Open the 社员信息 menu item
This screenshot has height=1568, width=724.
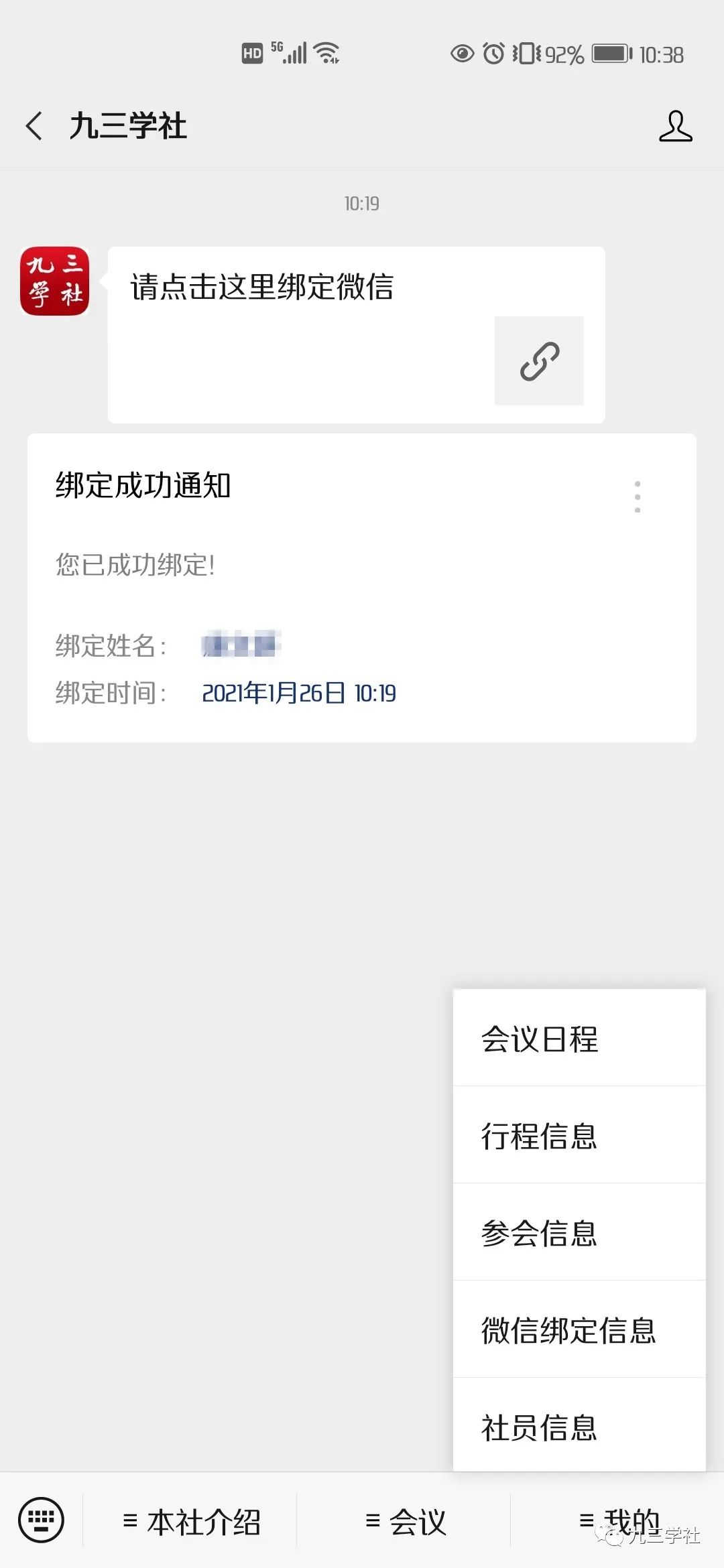tap(579, 1427)
